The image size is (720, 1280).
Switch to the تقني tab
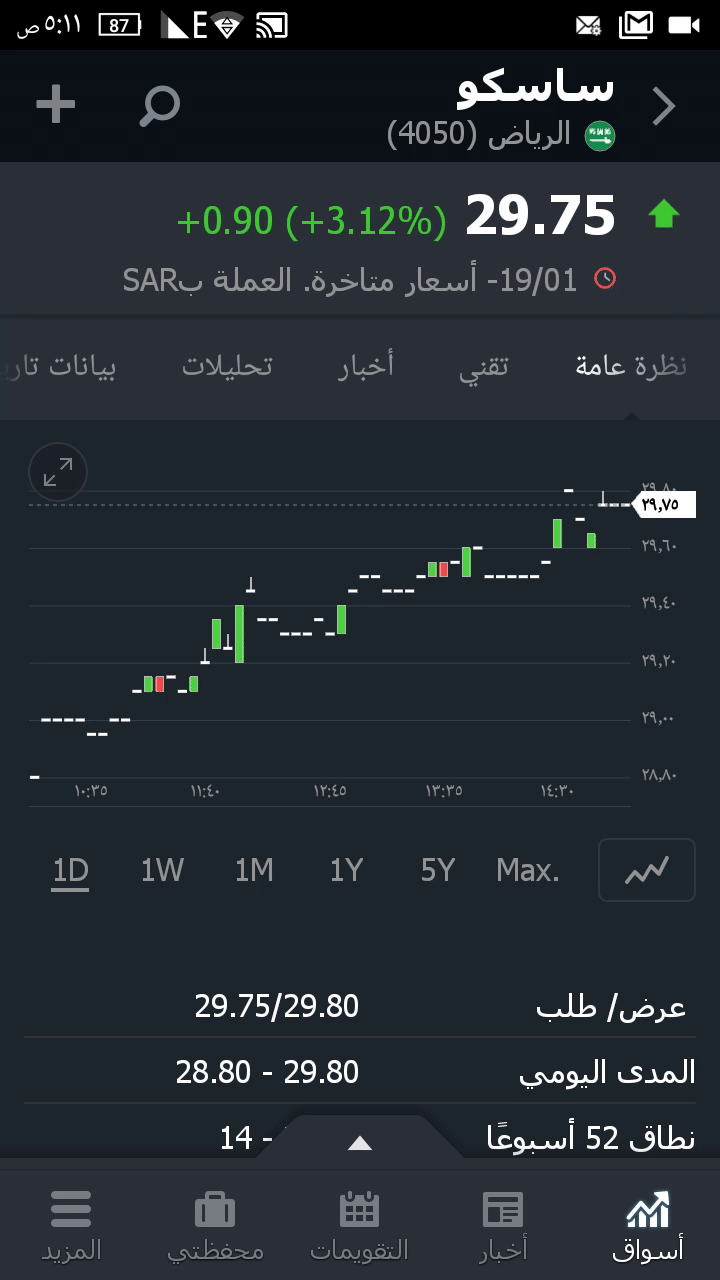click(484, 366)
